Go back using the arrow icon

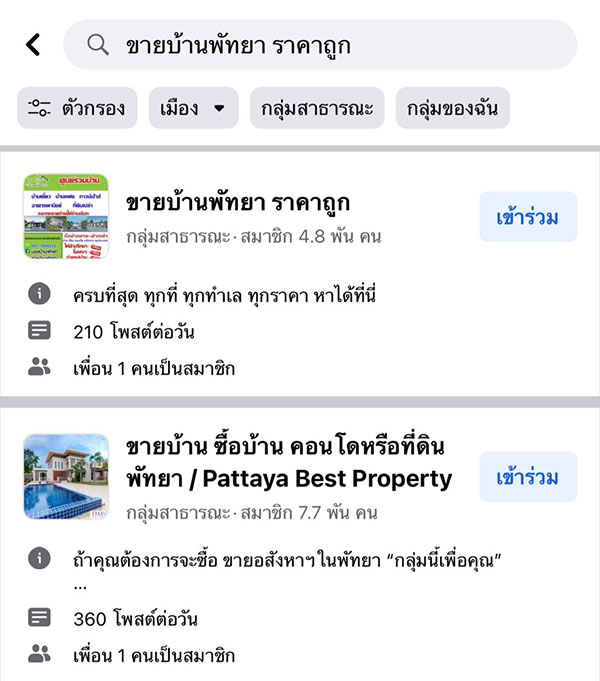coord(33,45)
